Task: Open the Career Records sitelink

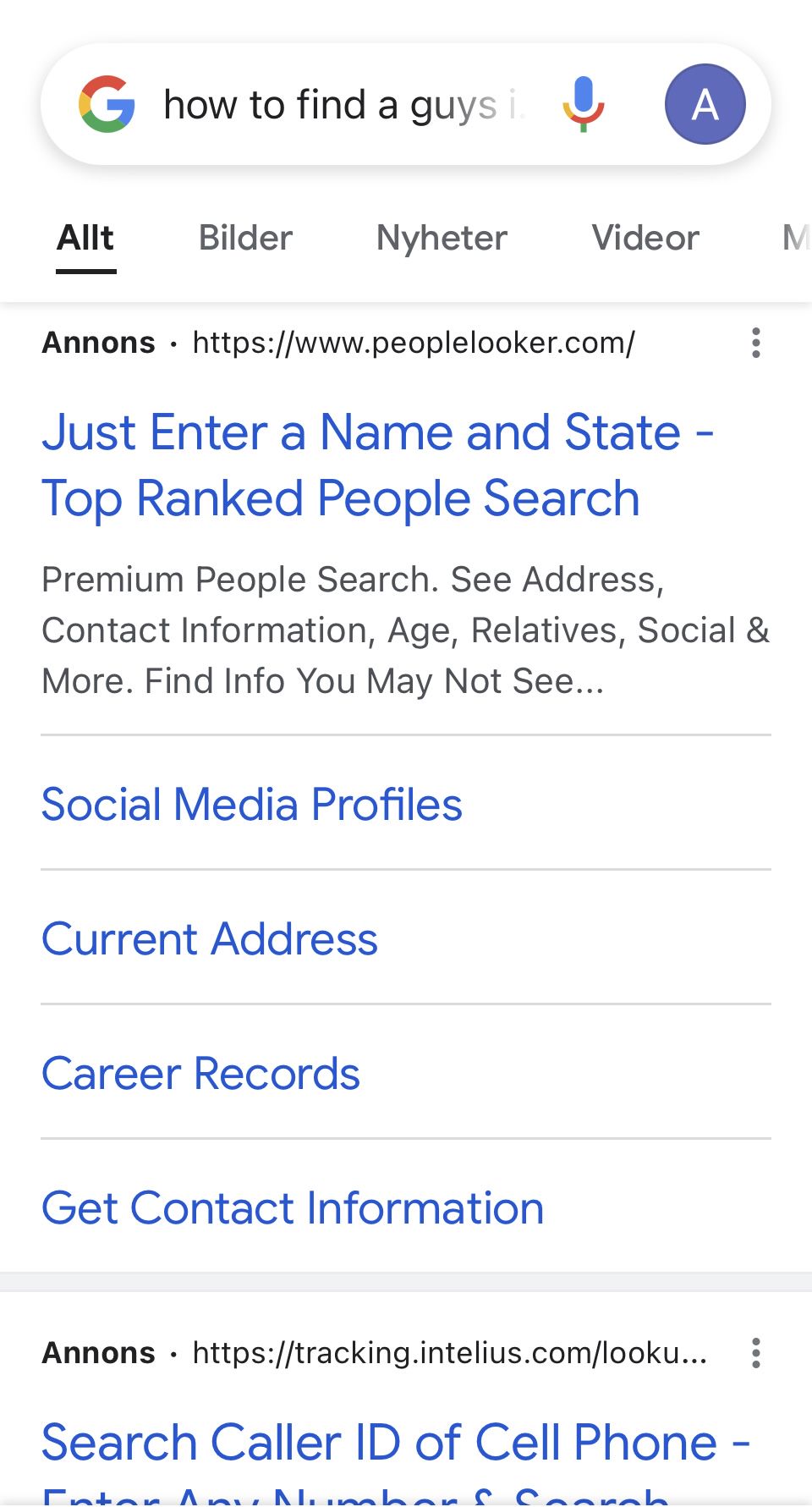Action: tap(201, 1073)
